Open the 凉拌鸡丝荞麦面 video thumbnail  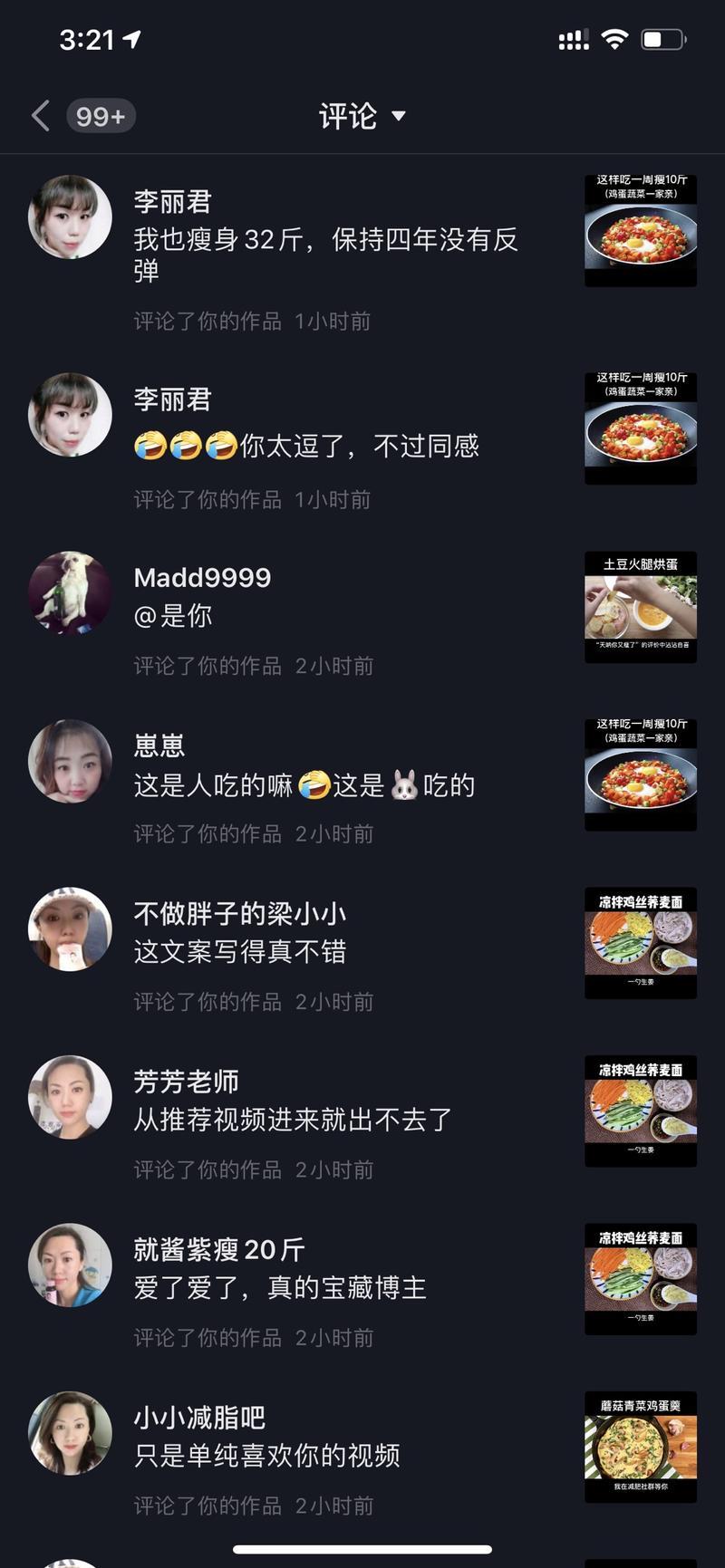tap(640, 943)
